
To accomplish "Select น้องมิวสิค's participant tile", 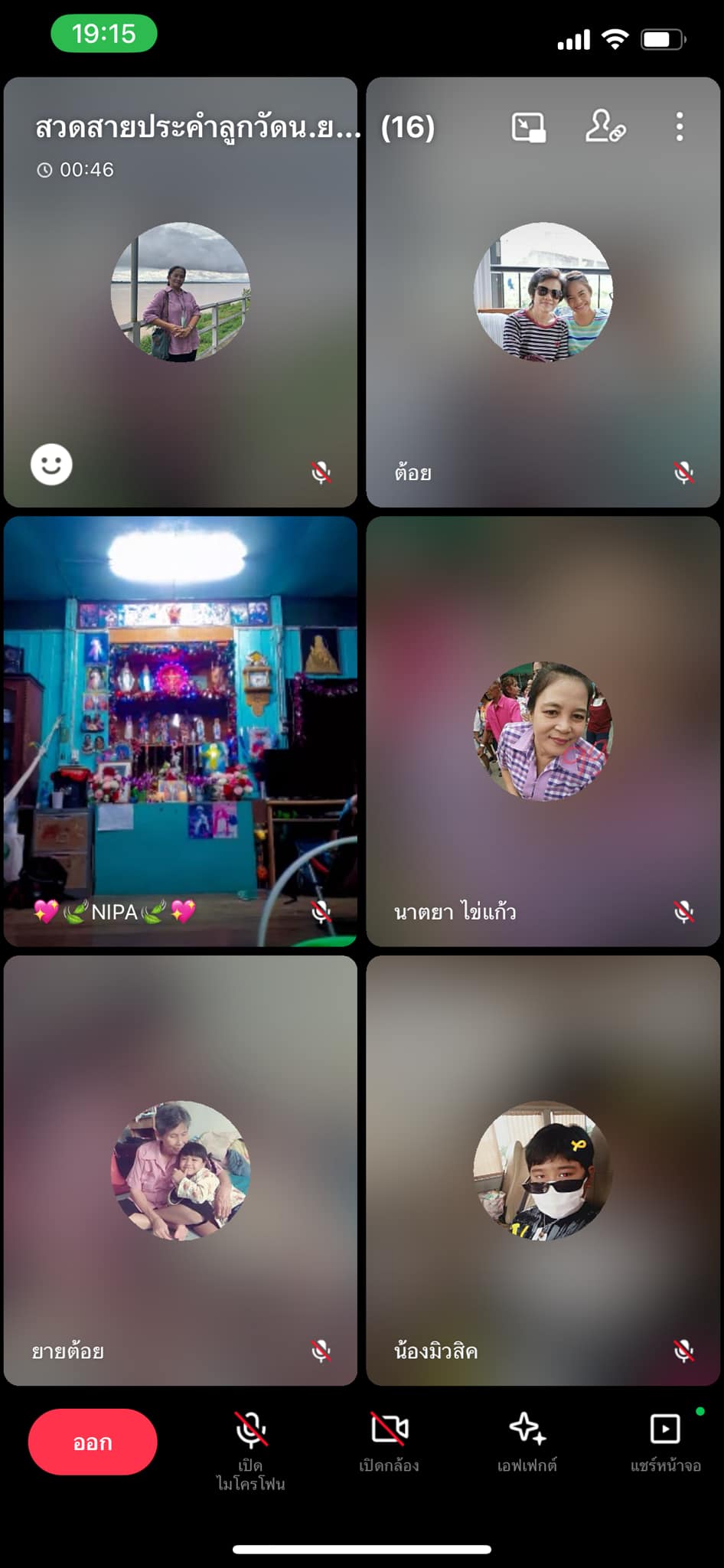I will (x=543, y=1170).
